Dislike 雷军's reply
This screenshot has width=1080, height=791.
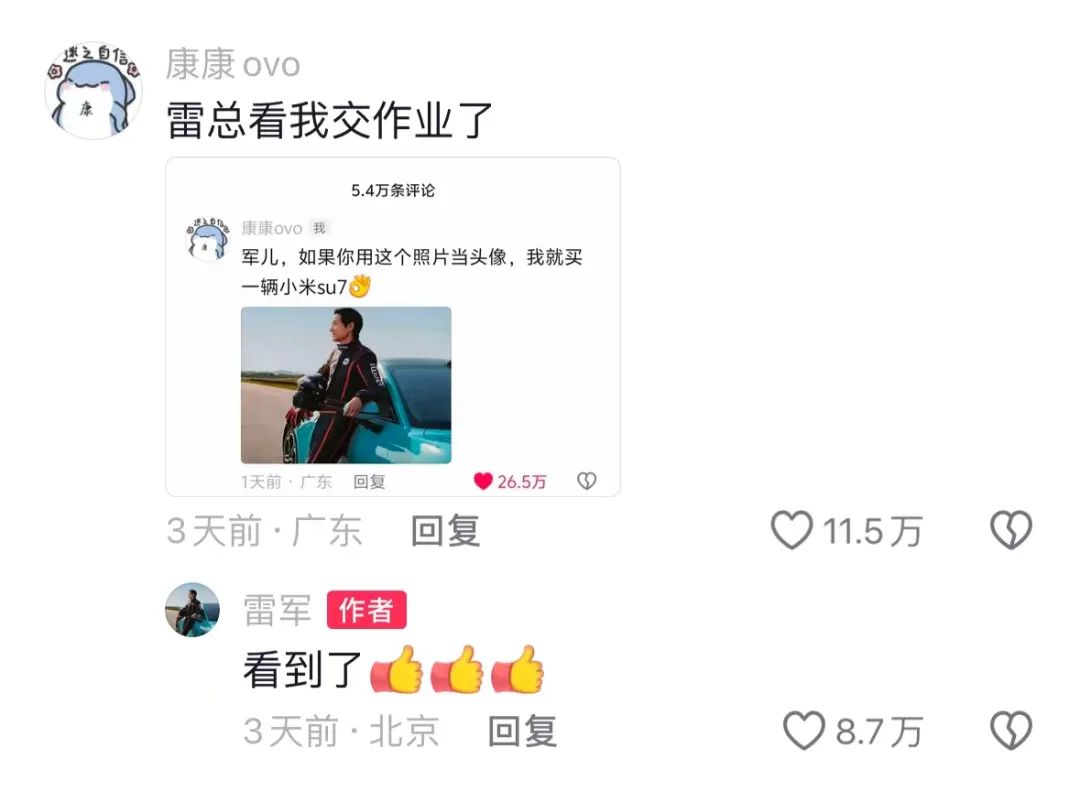click(x=1010, y=732)
